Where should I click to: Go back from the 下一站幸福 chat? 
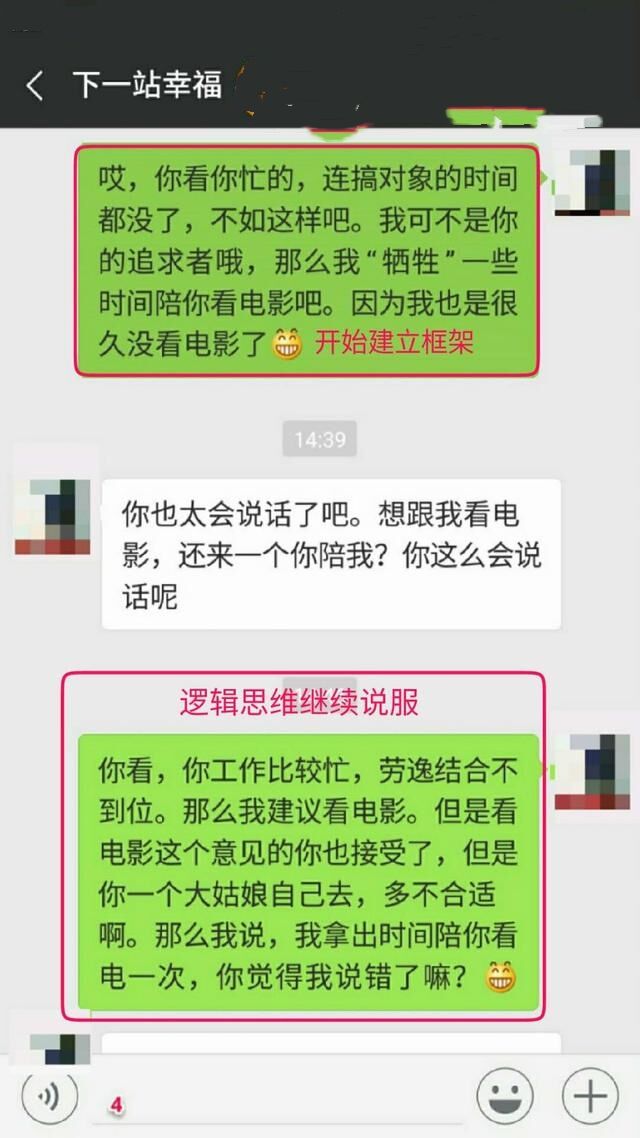click(x=34, y=86)
